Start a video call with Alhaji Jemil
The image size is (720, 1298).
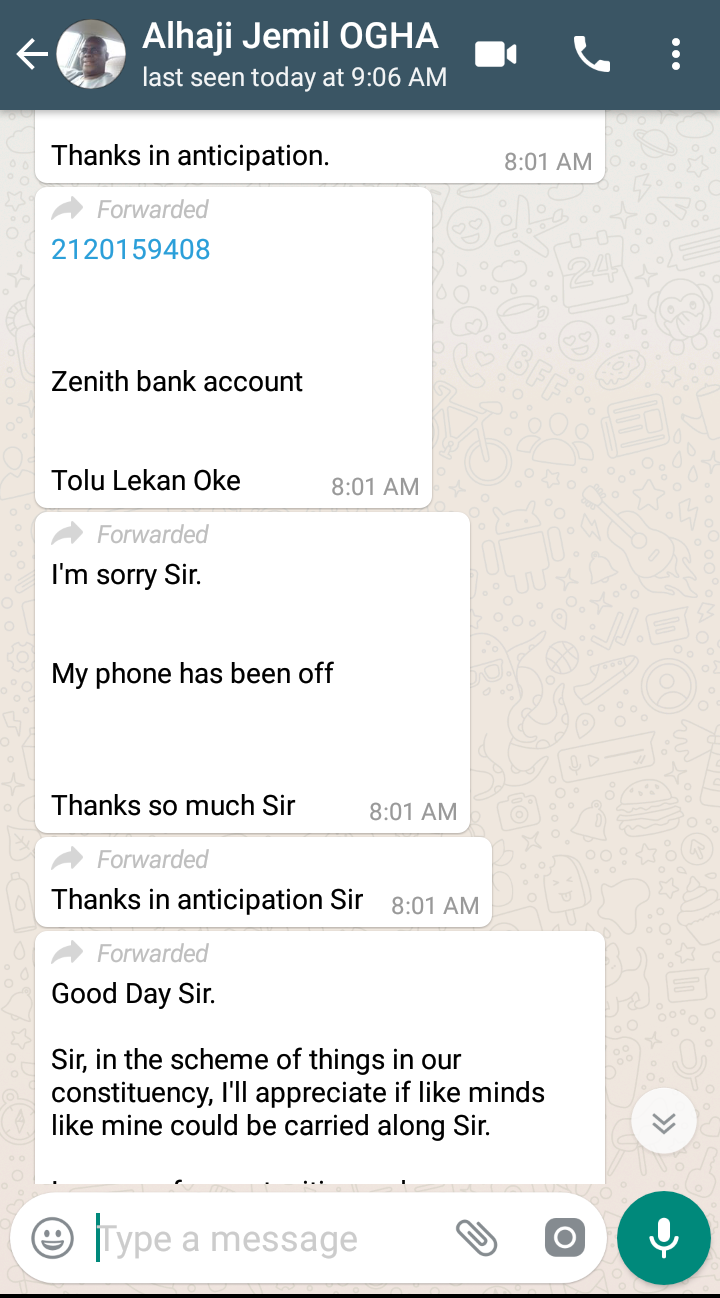495,54
